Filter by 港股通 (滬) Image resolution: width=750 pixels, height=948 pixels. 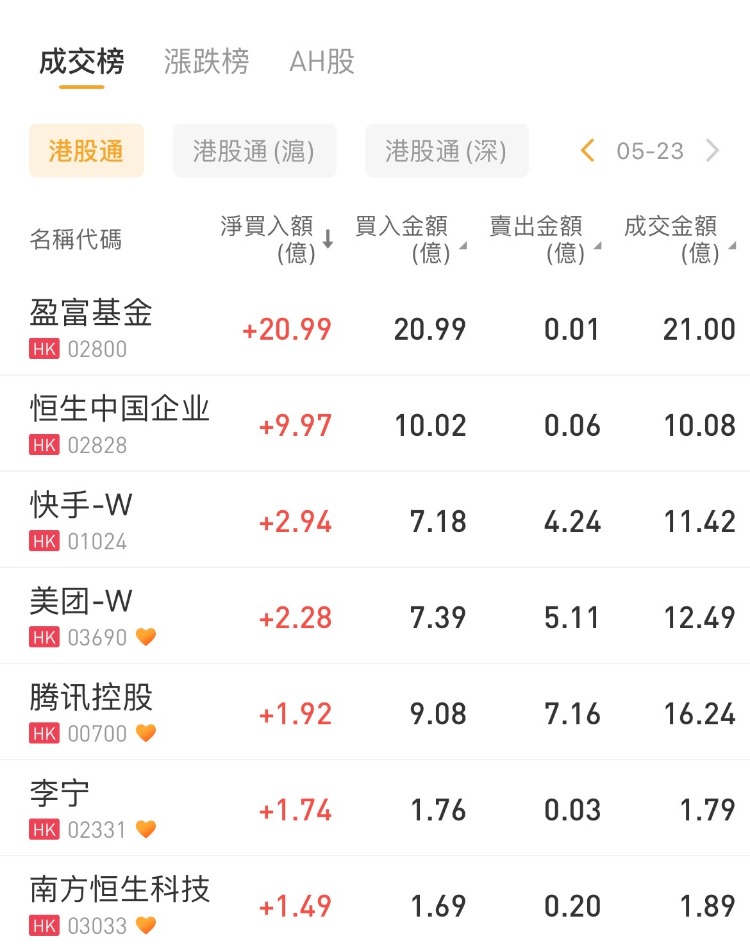point(254,151)
